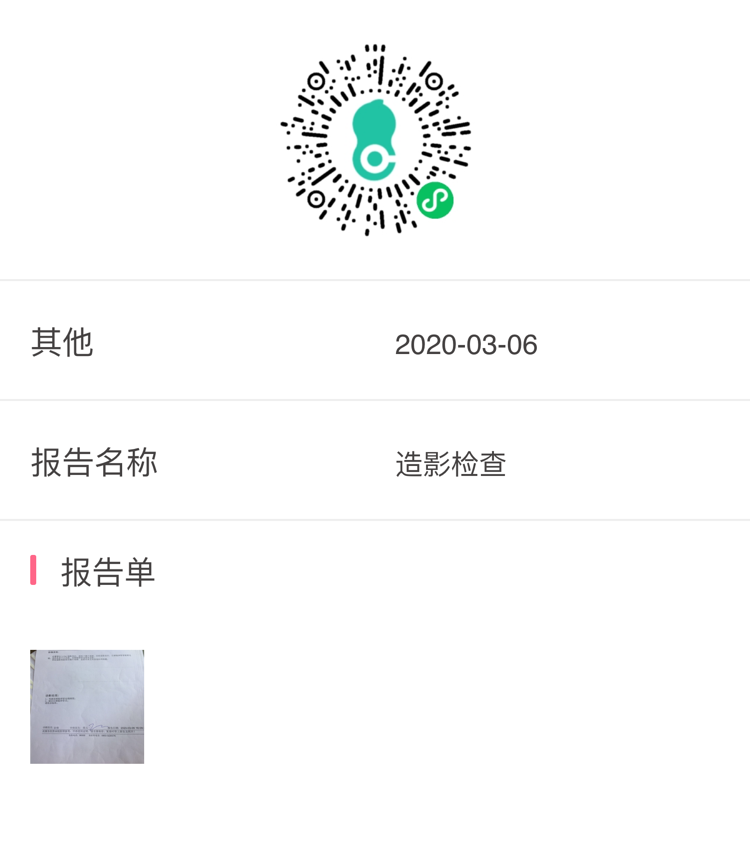Click the signature area on the report photo
Image resolution: width=750 pixels, height=854 pixels.
95,725
